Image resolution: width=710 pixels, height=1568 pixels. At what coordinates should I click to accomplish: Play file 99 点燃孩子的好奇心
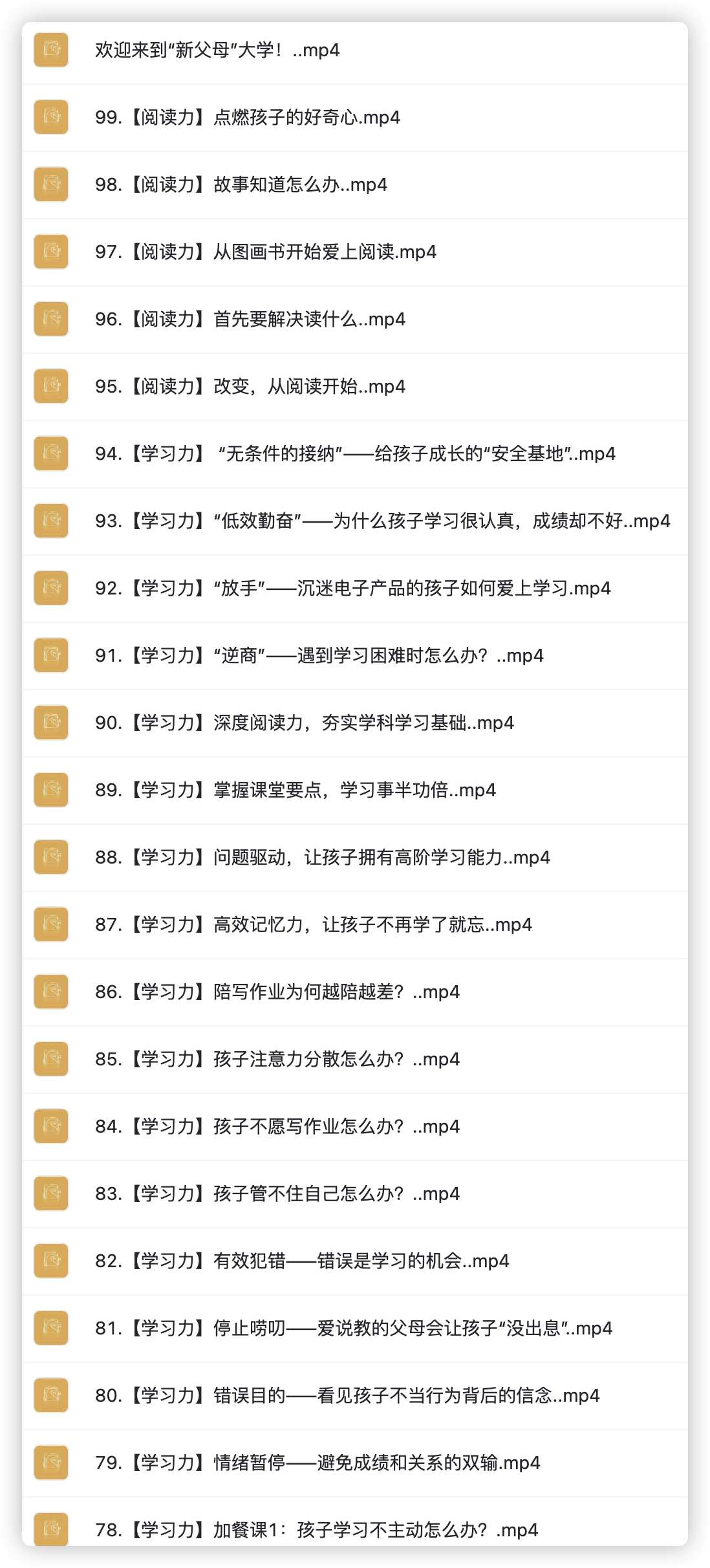[x=247, y=118]
